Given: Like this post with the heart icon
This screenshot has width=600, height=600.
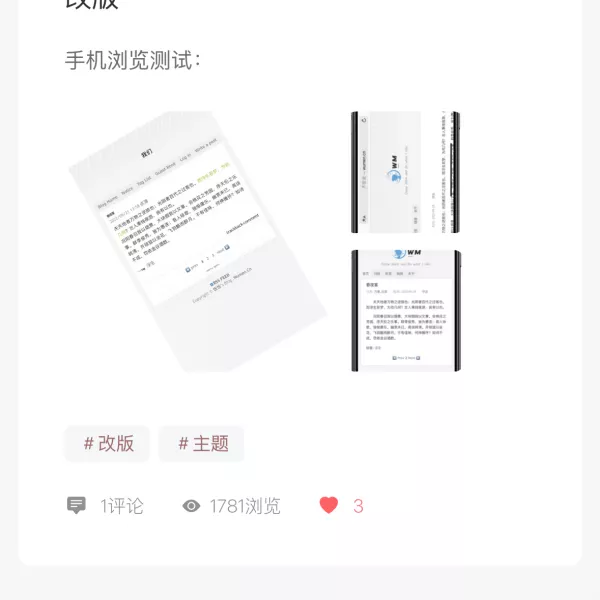Looking at the screenshot, I should coord(329,506).
